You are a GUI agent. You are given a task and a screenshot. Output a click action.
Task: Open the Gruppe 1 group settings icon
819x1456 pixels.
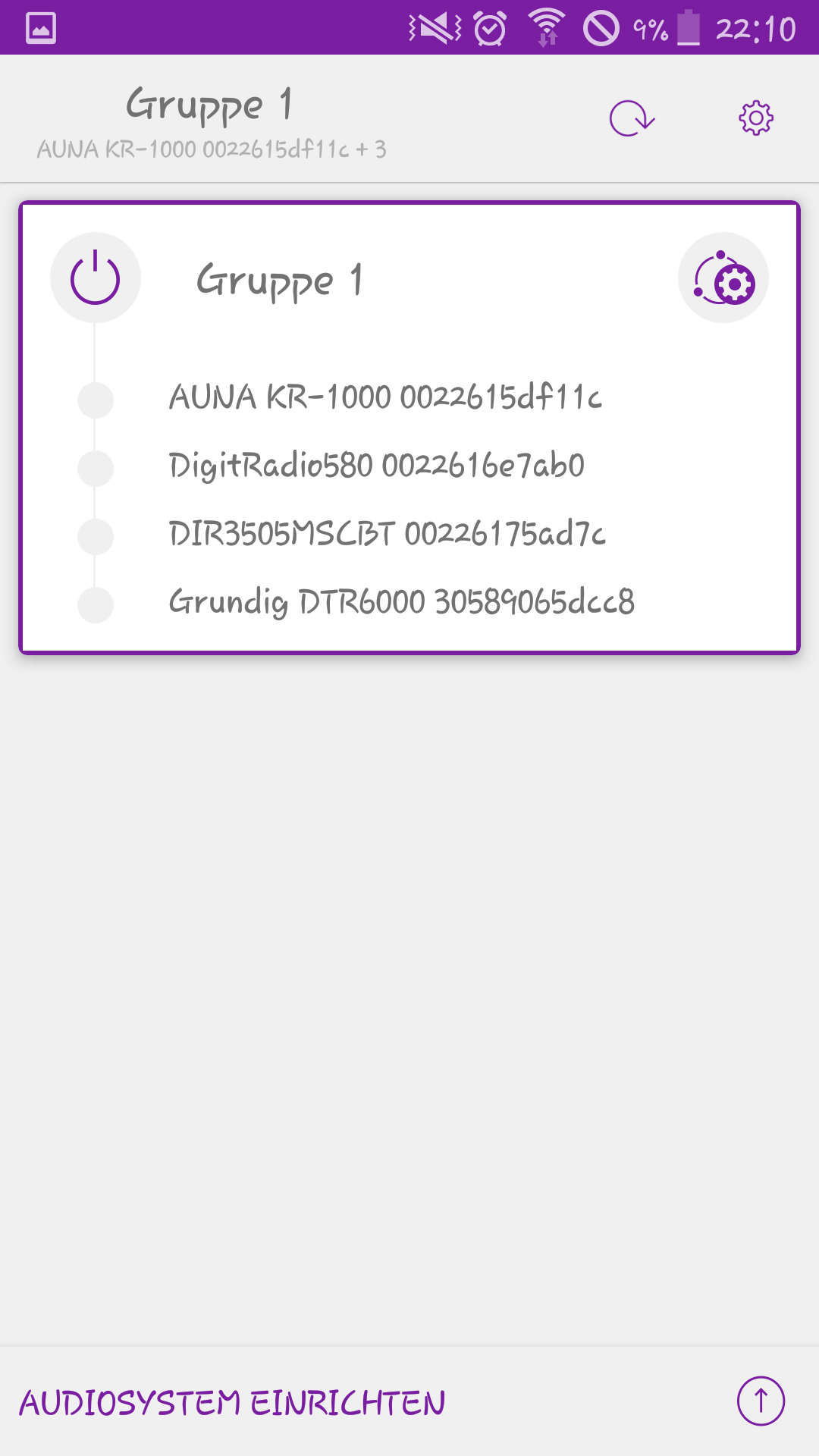(723, 278)
